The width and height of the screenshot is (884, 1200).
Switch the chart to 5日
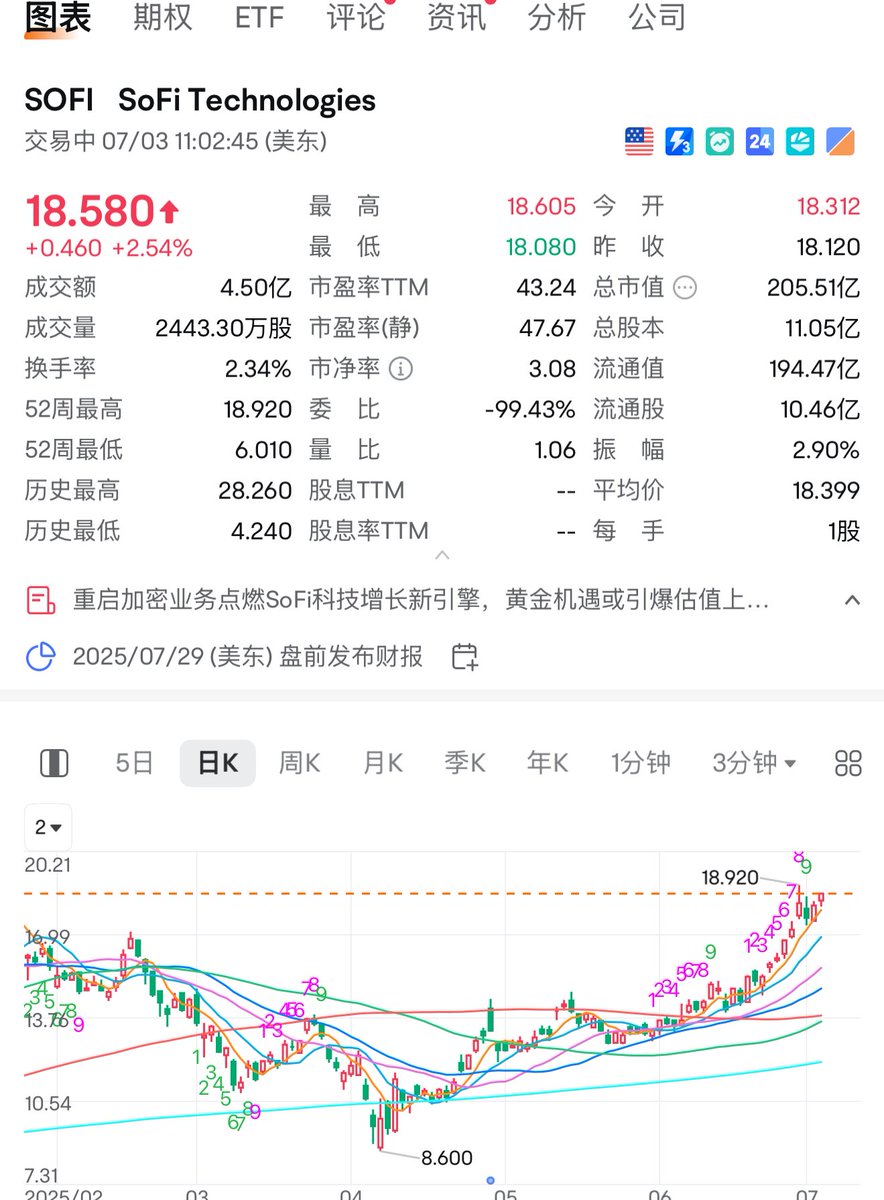pos(134,763)
